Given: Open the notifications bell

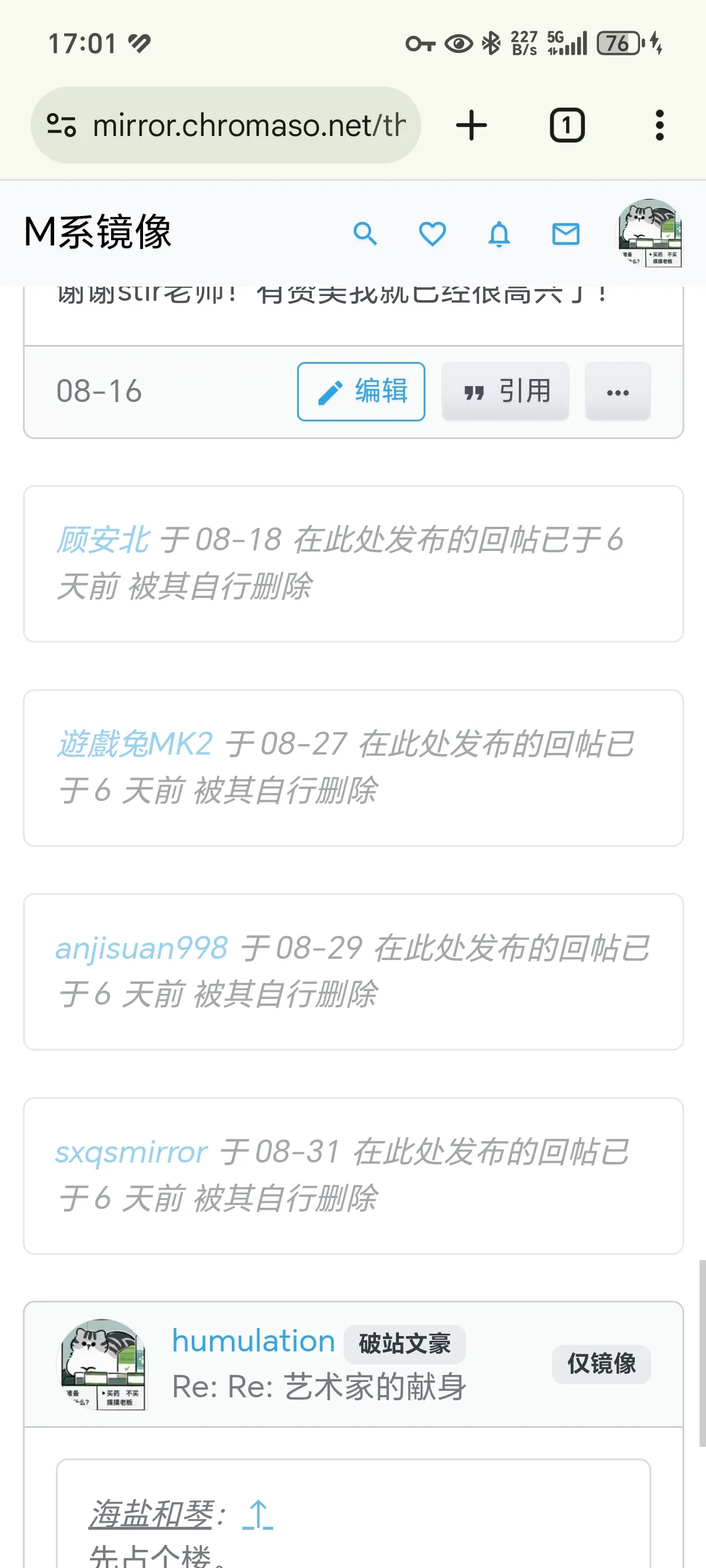Looking at the screenshot, I should (x=499, y=234).
